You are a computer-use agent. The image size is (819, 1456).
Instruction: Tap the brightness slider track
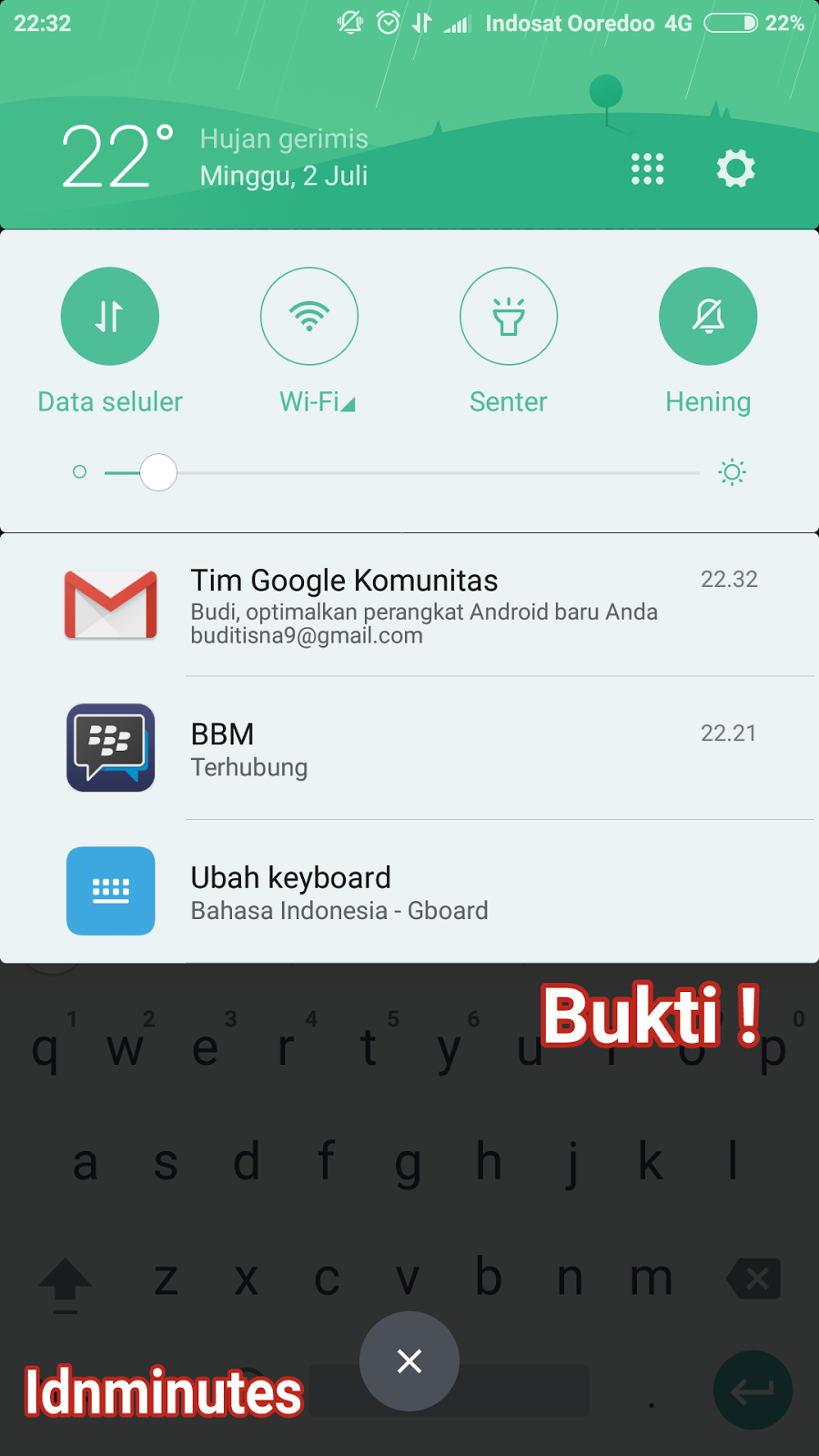tap(437, 472)
